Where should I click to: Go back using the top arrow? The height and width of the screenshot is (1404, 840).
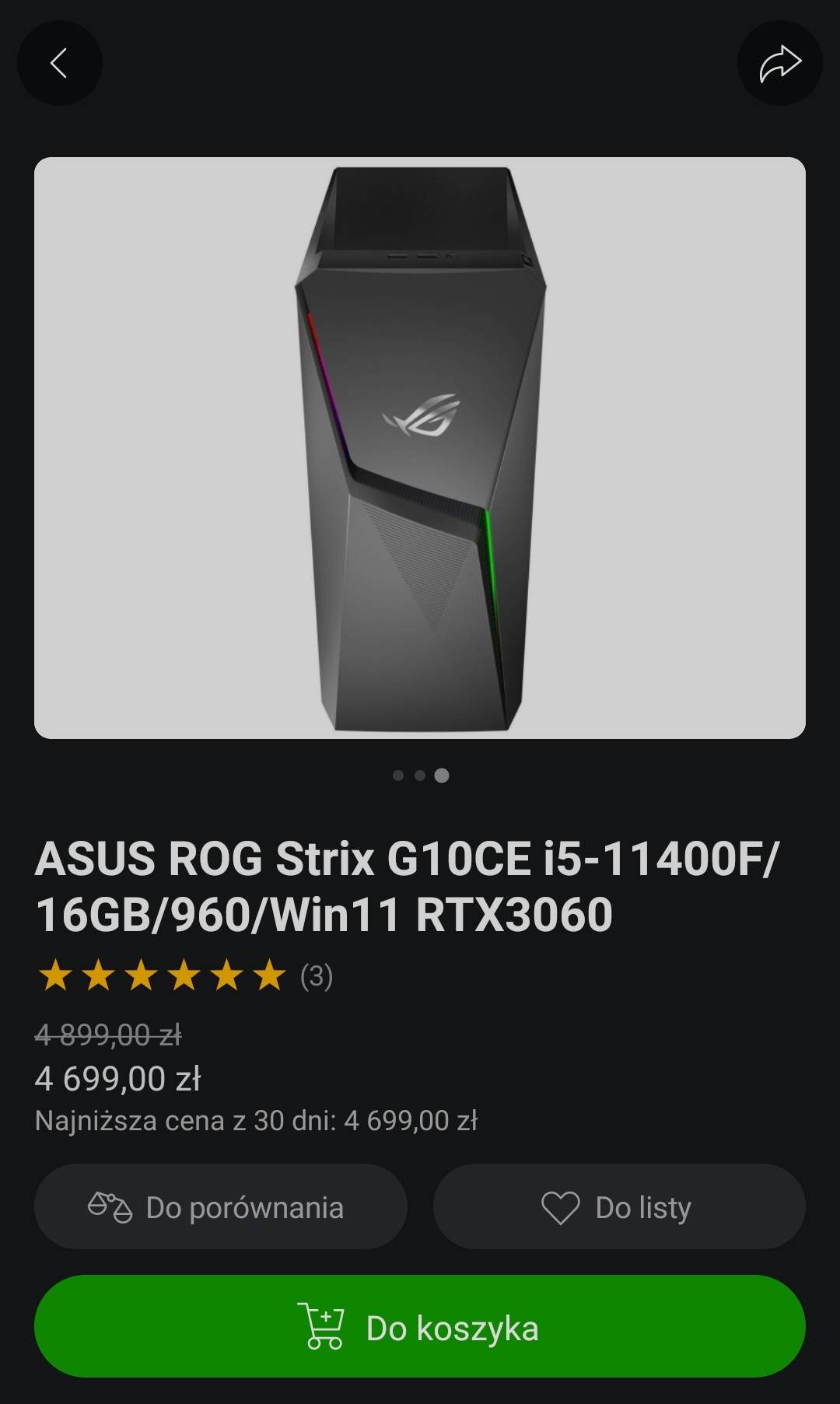tap(59, 63)
